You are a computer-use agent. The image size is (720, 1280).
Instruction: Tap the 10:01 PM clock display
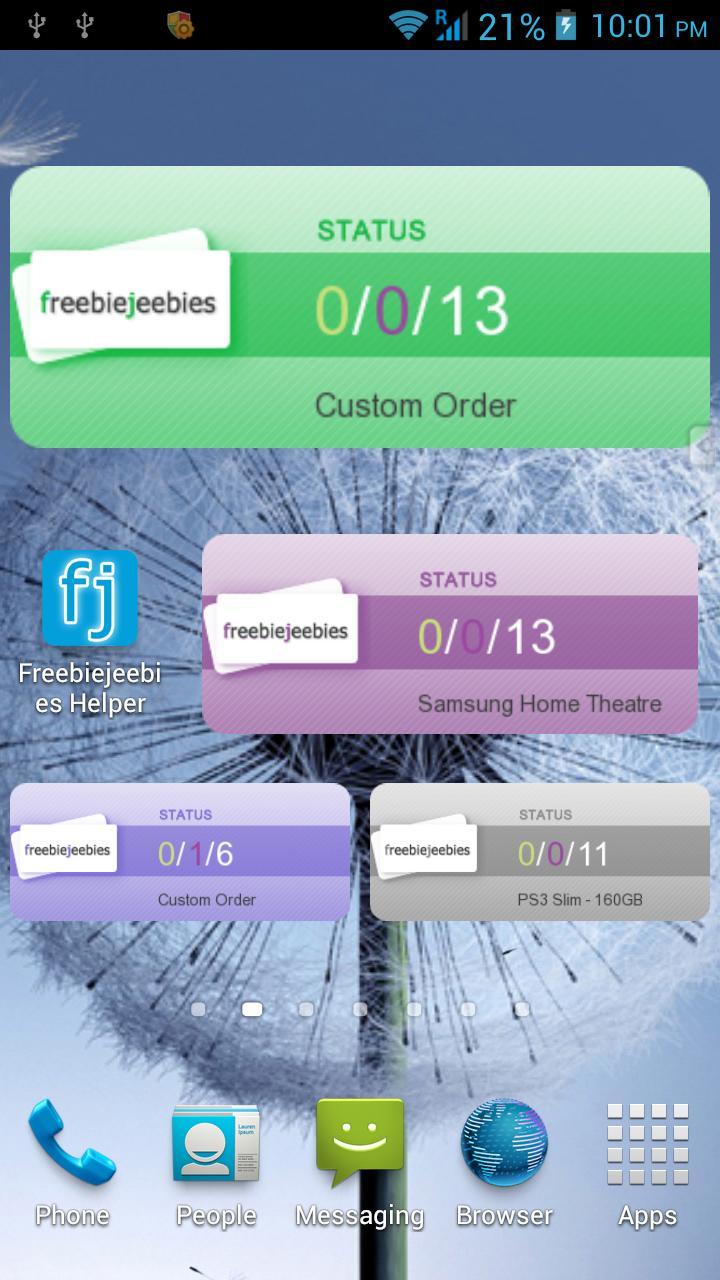coord(650,23)
